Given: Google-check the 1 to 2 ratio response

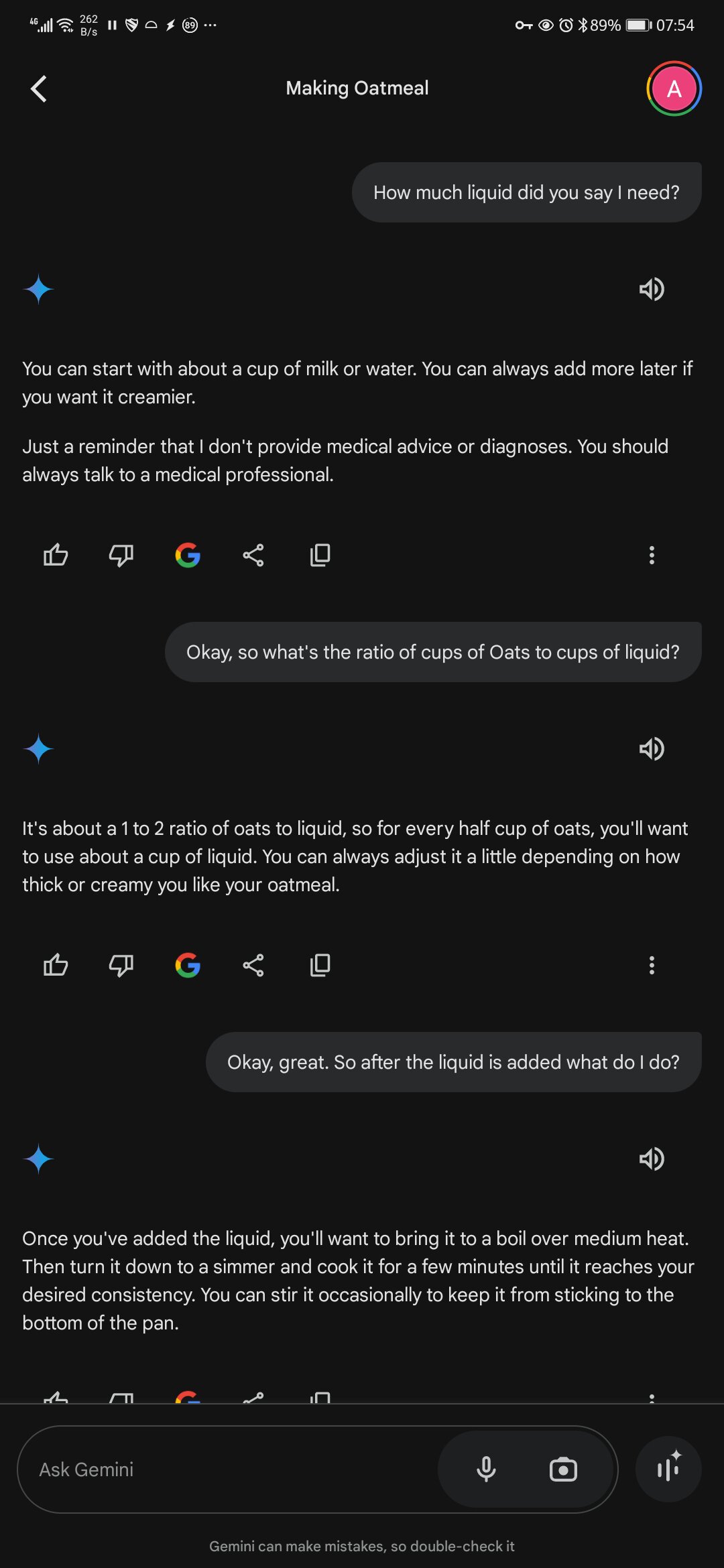Looking at the screenshot, I should click(x=188, y=965).
